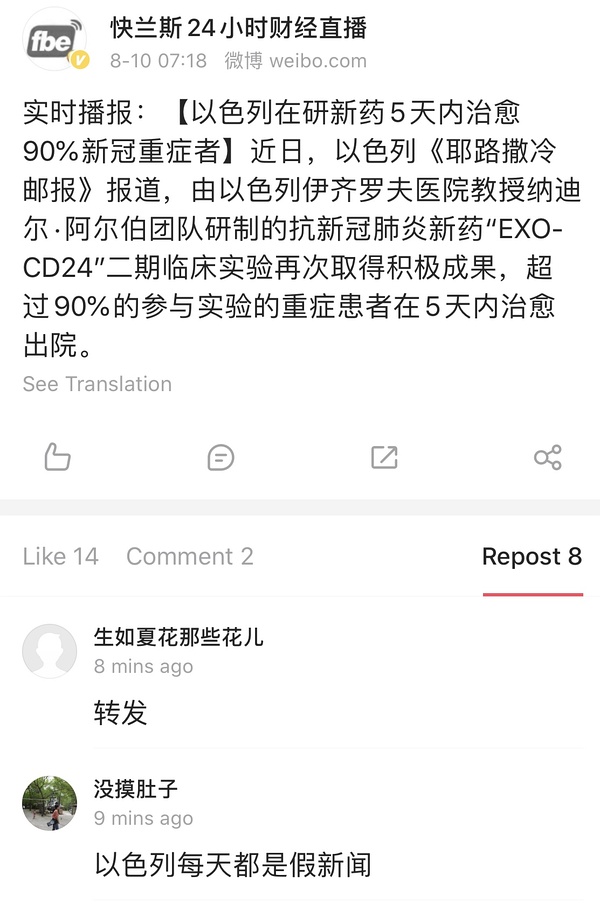Tap See Translation link

point(97,384)
